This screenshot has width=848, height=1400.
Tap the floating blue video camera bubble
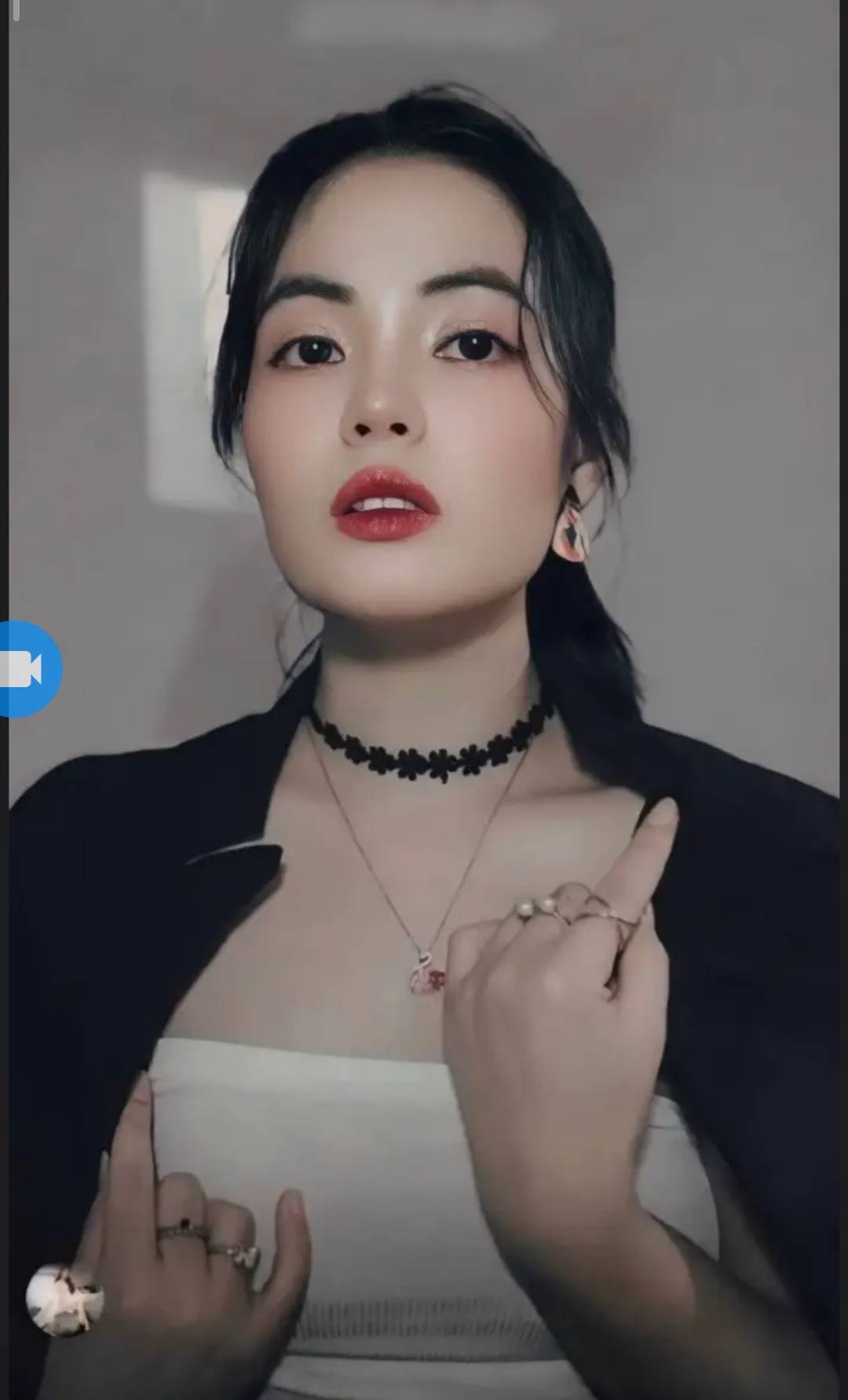click(27, 669)
